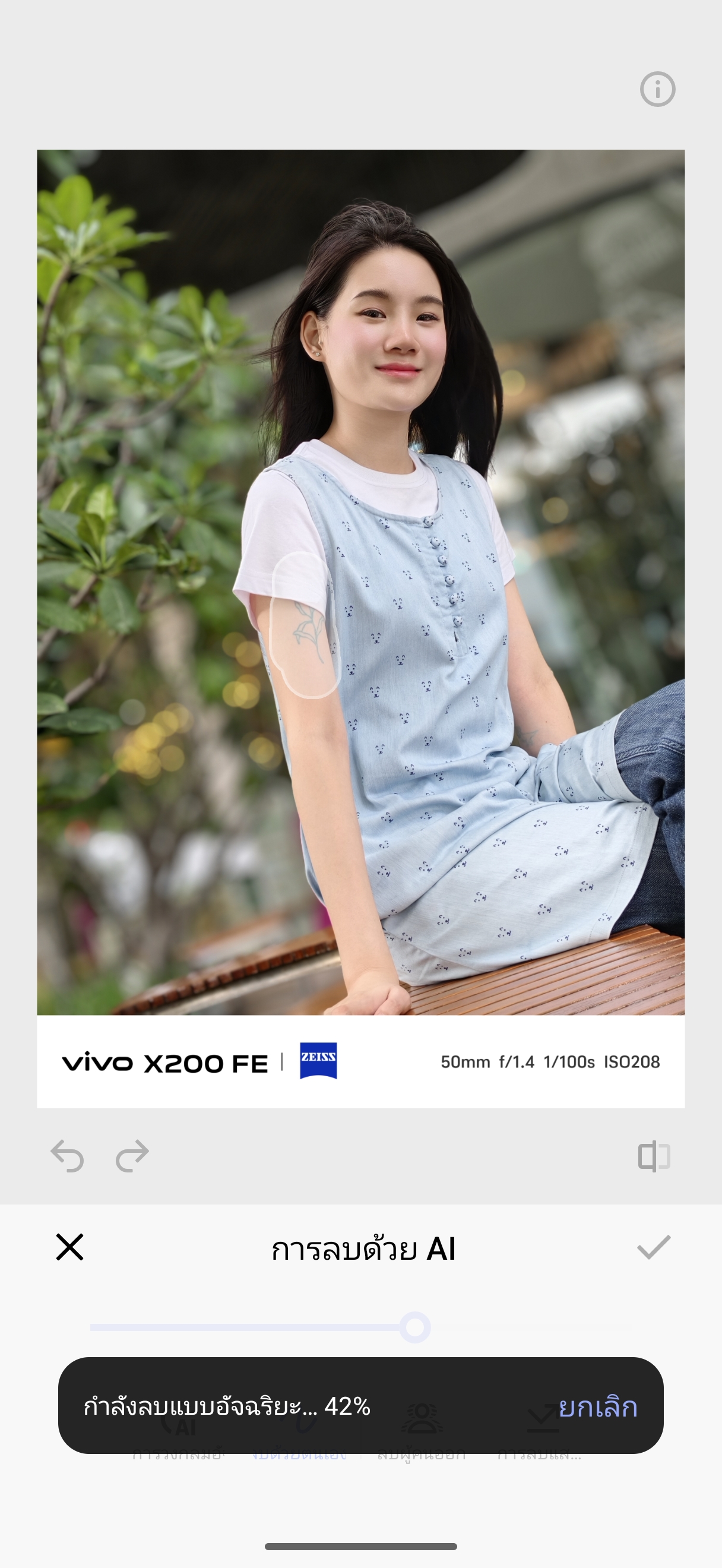The image size is (722, 1568).
Task: Tap the brush size slider handle
Action: click(415, 1327)
